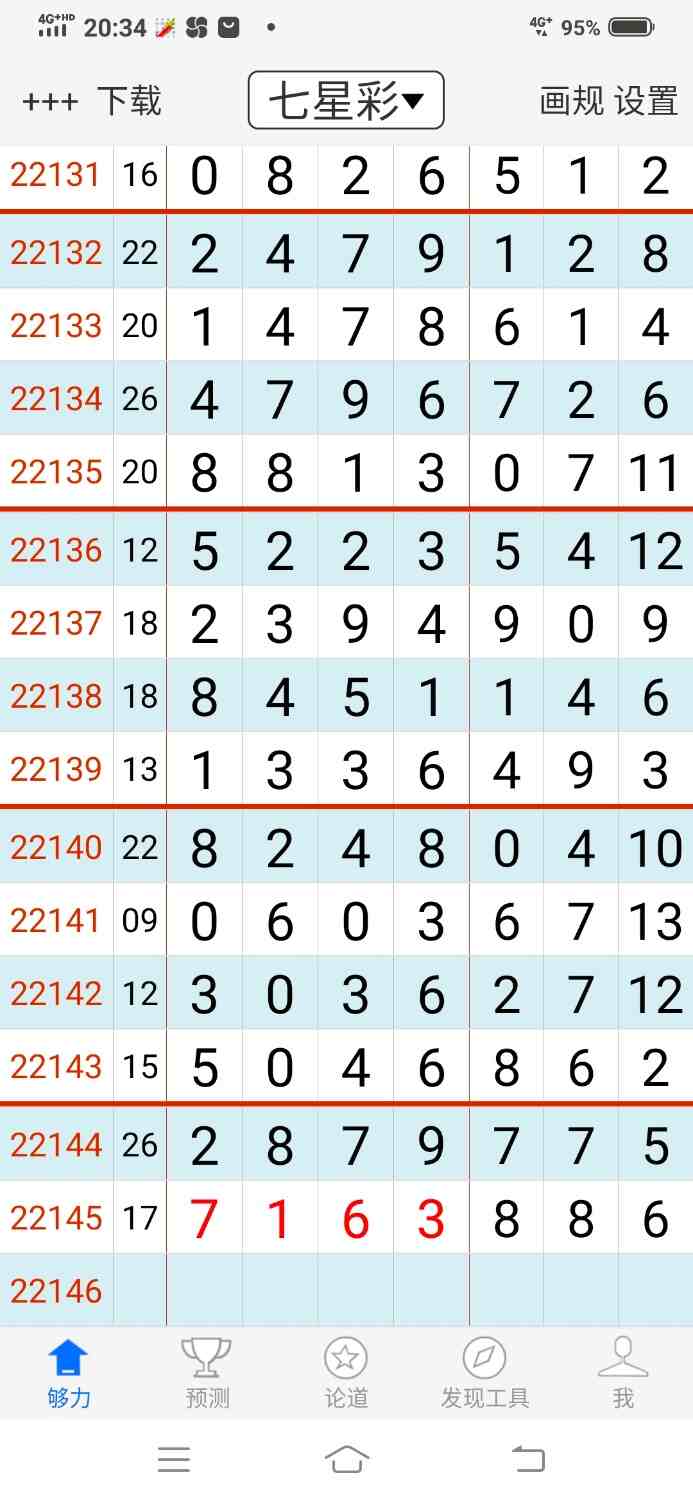This screenshot has height=1500, width=693.
Task: Switch to the 预测 prediction tab
Action: tap(207, 1374)
